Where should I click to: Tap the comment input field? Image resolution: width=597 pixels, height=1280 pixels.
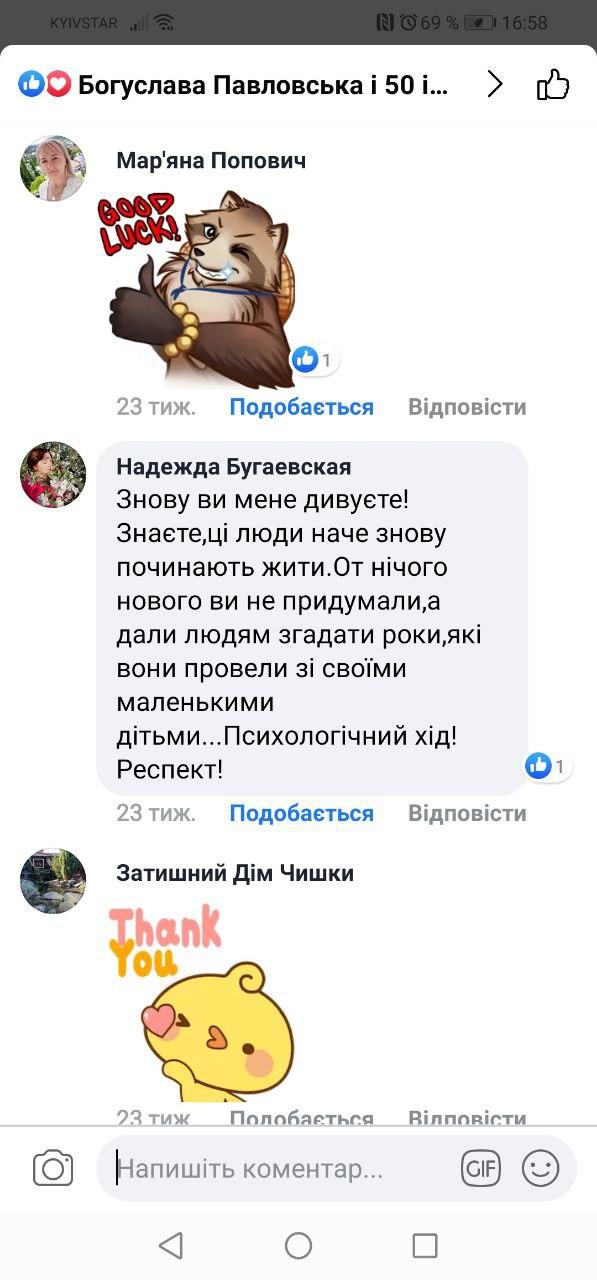point(285,1168)
